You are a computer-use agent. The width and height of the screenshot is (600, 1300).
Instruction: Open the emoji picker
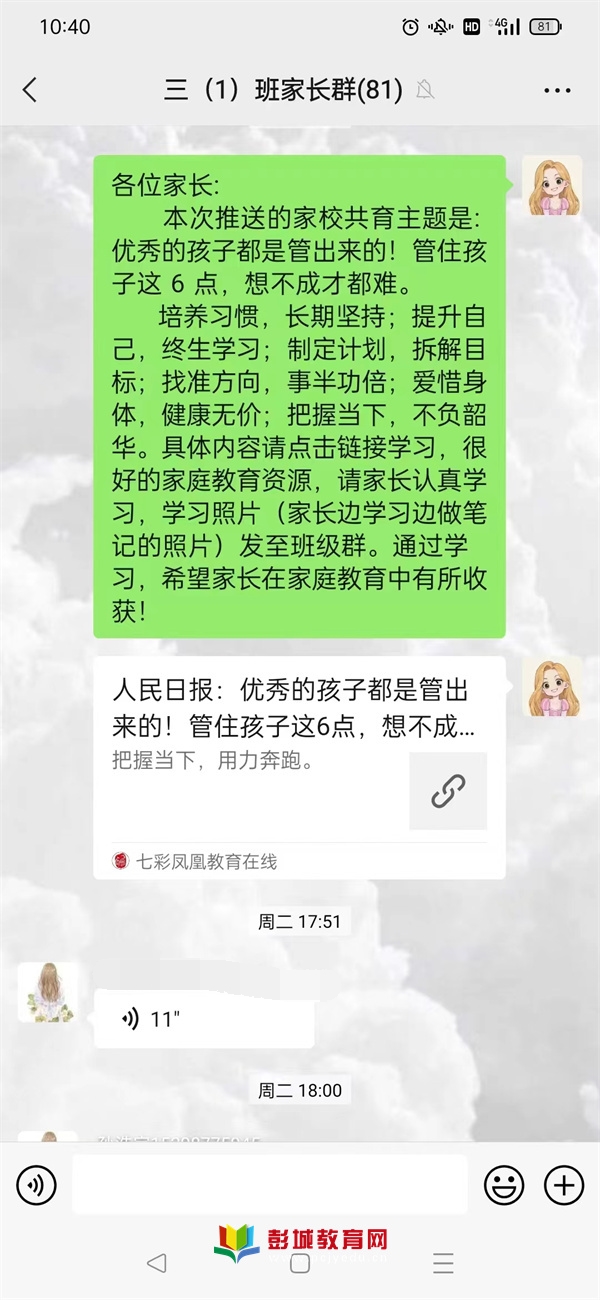click(504, 1185)
